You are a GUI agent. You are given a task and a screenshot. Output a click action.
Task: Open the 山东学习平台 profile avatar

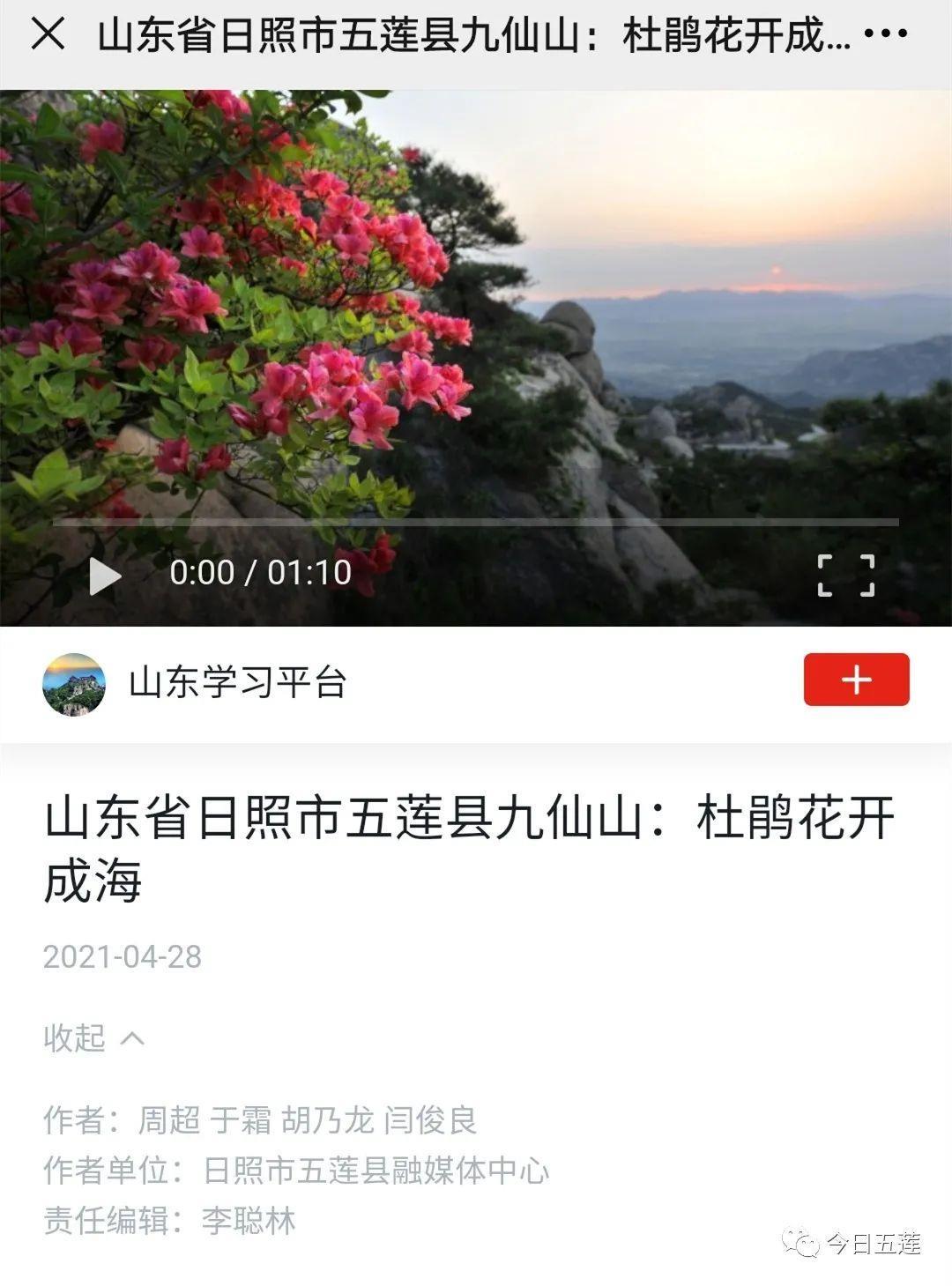74,684
